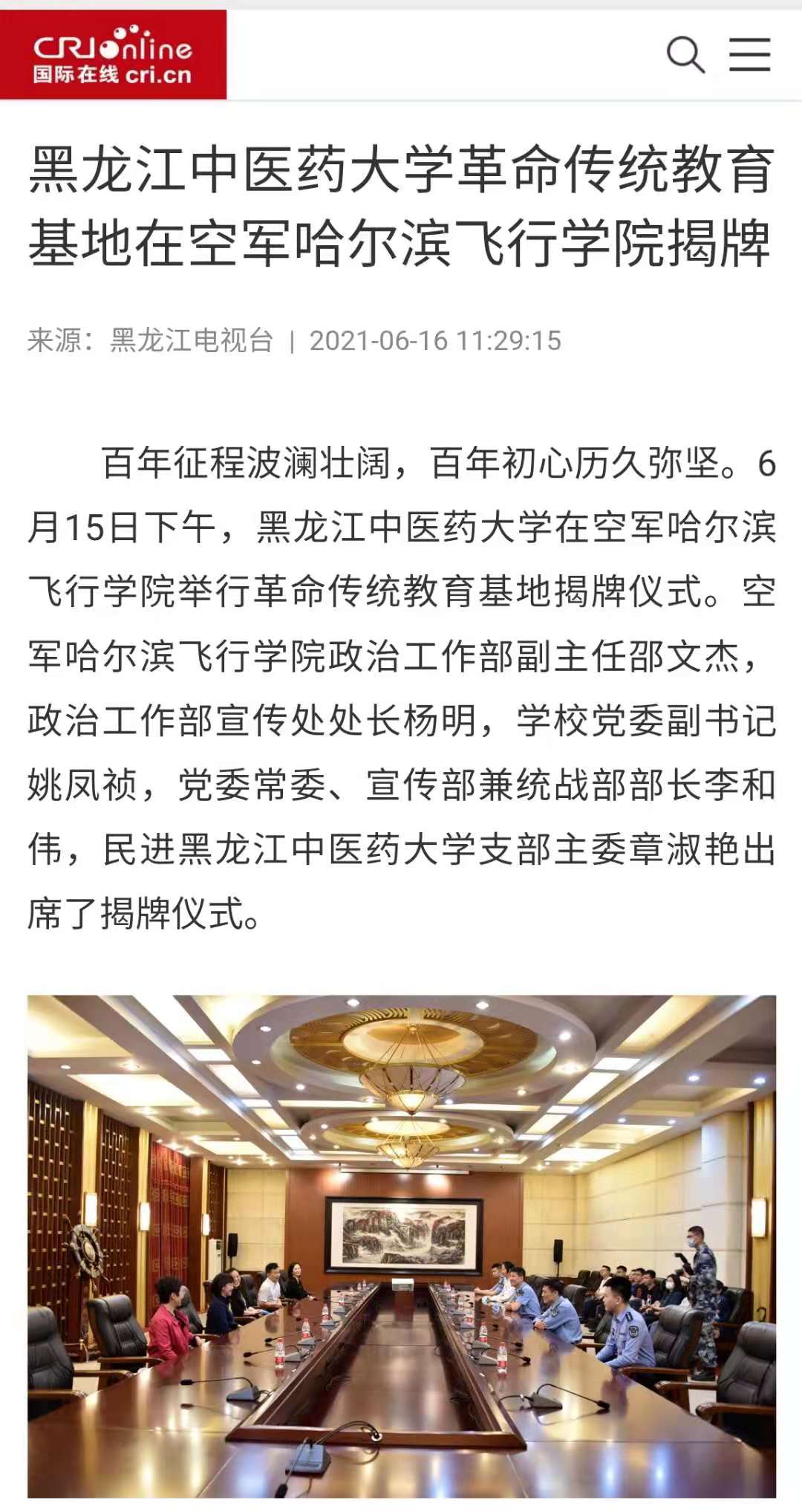Tap the CRI Online logo to go home

click(x=113, y=54)
